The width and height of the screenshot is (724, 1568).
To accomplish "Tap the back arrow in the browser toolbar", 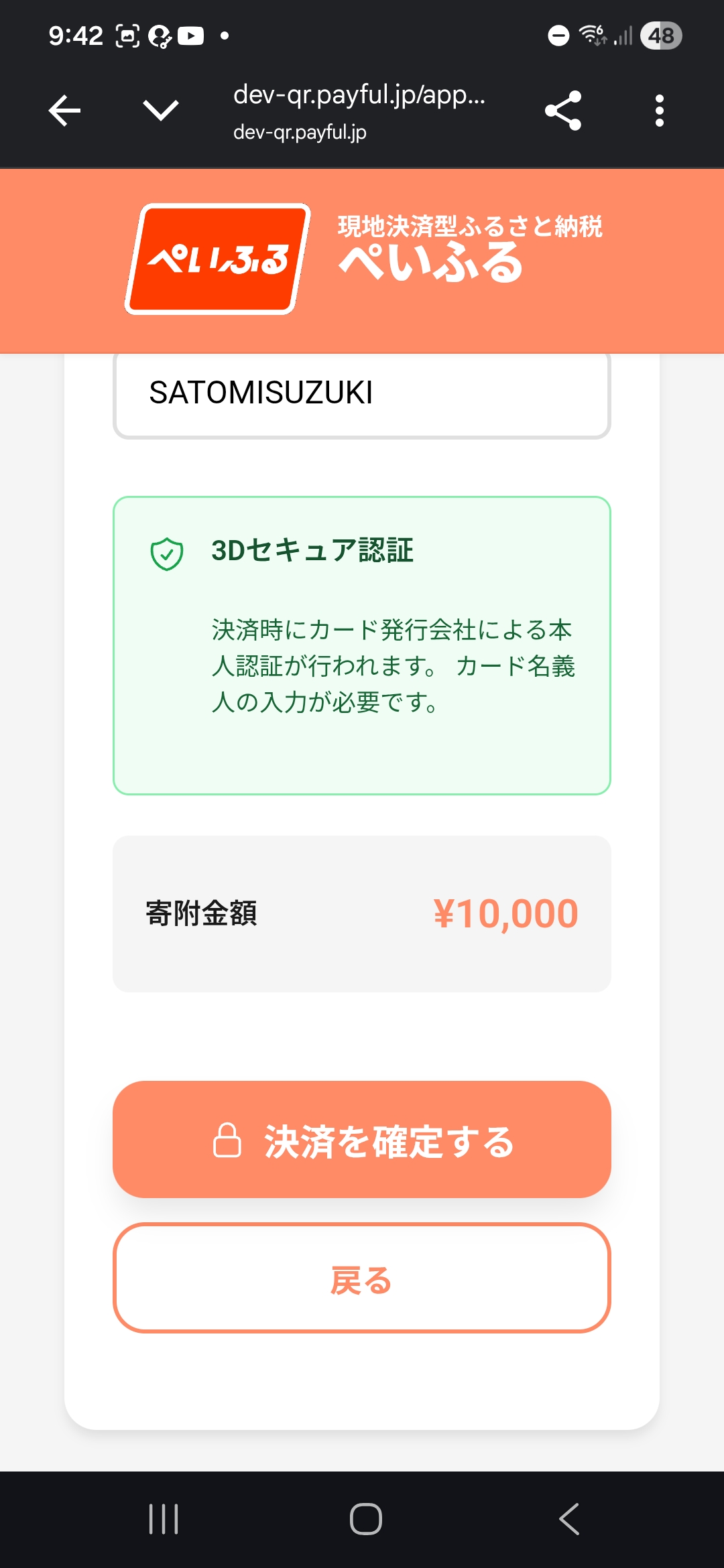I will [x=64, y=110].
